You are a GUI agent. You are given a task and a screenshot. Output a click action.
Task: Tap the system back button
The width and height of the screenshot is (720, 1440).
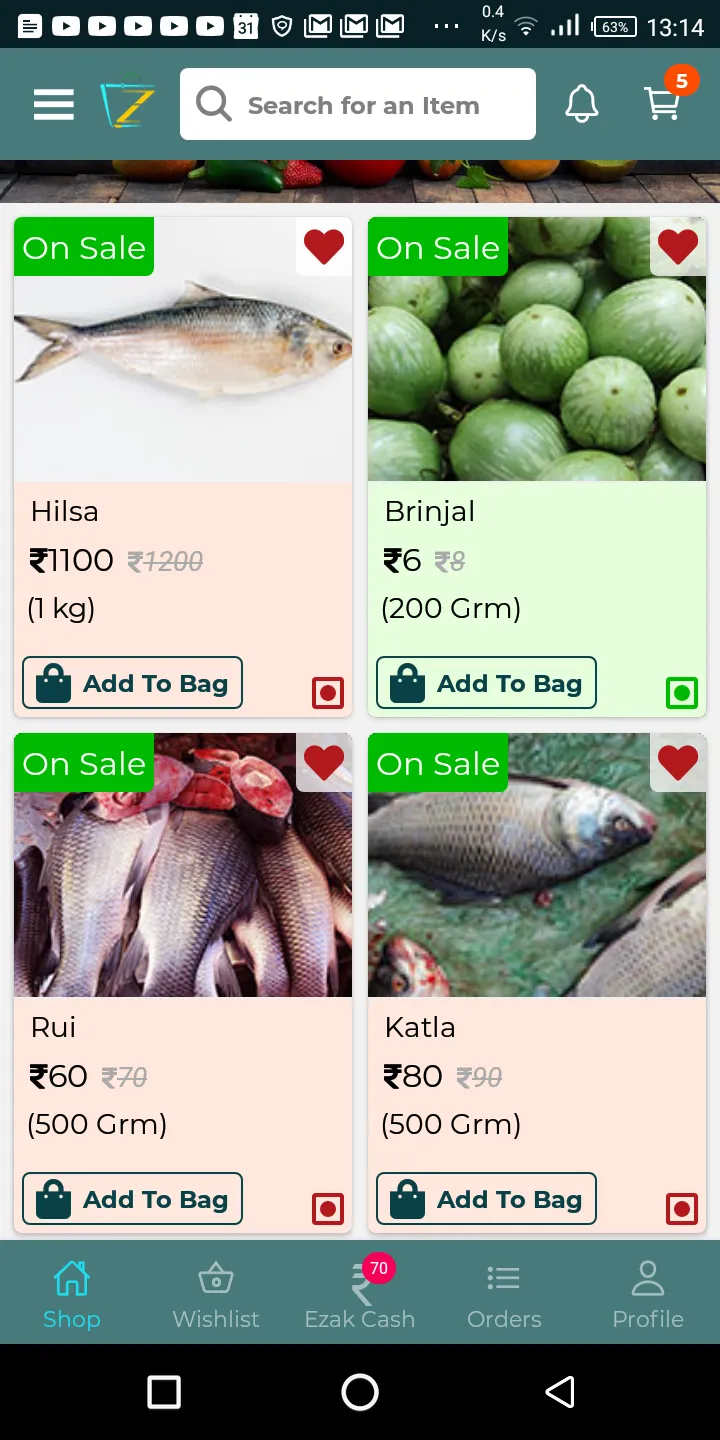[x=560, y=1392]
